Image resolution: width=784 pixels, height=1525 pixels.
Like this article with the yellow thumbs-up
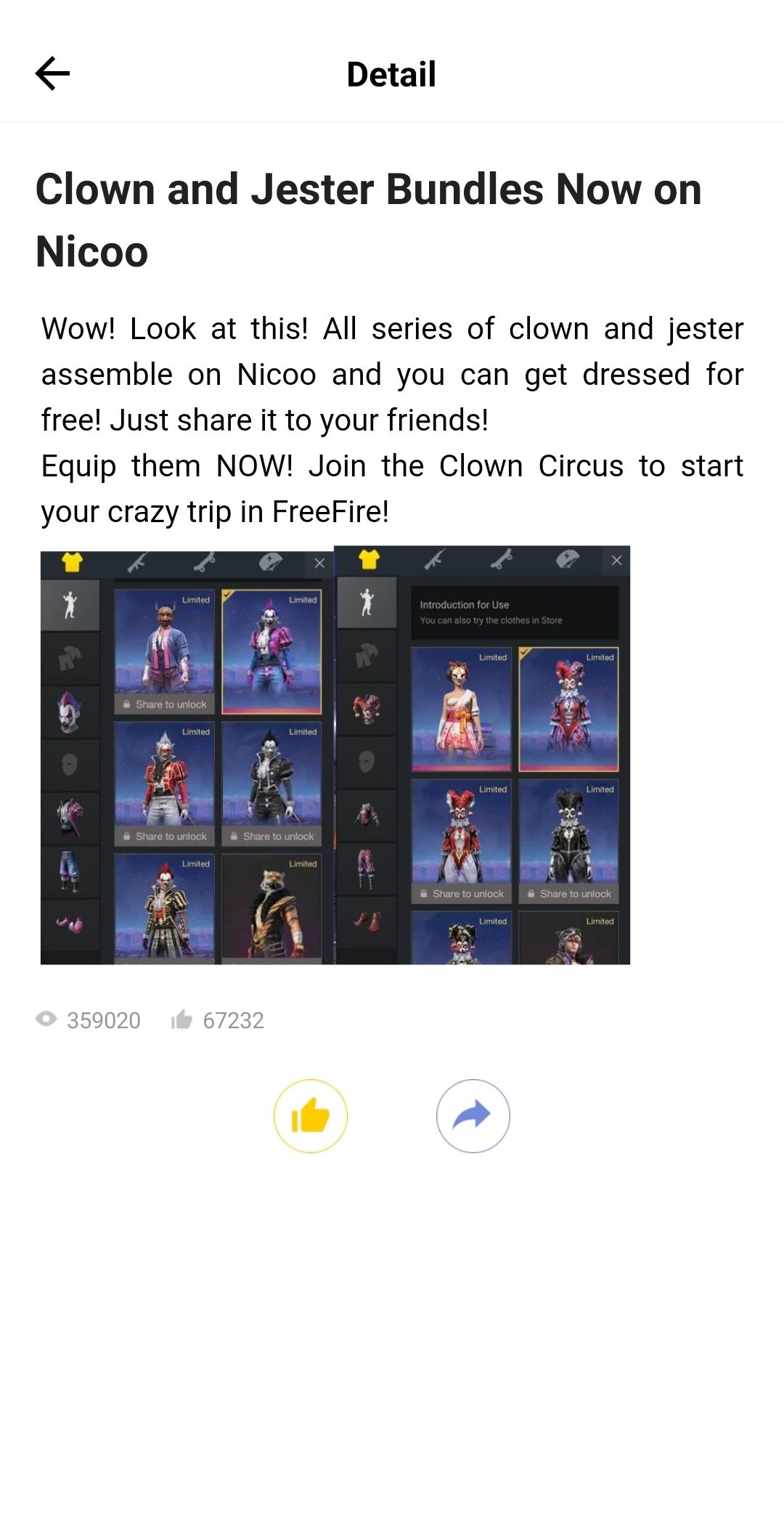pyautogui.click(x=311, y=1116)
